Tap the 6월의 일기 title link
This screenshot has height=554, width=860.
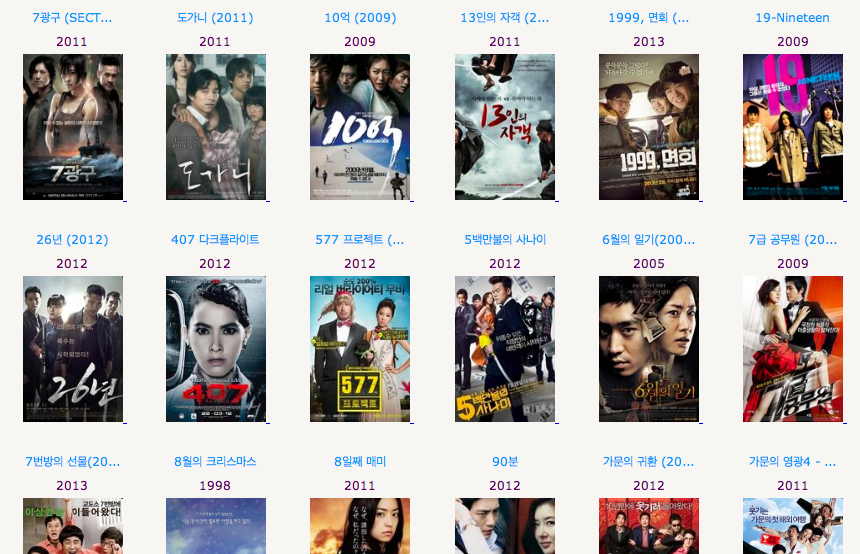click(x=648, y=240)
